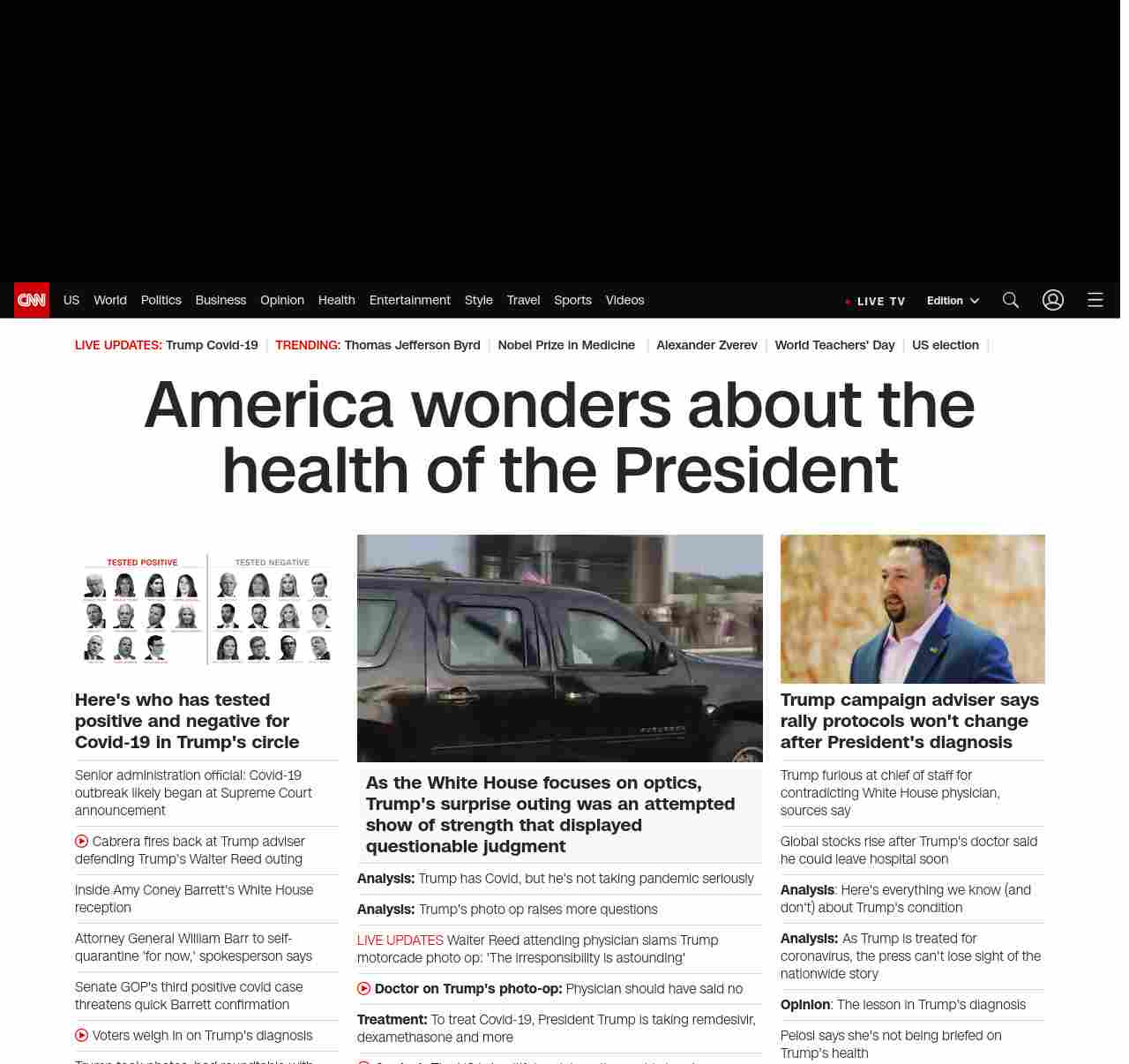Open the Health section
The image size is (1129, 1064).
pyautogui.click(x=336, y=300)
